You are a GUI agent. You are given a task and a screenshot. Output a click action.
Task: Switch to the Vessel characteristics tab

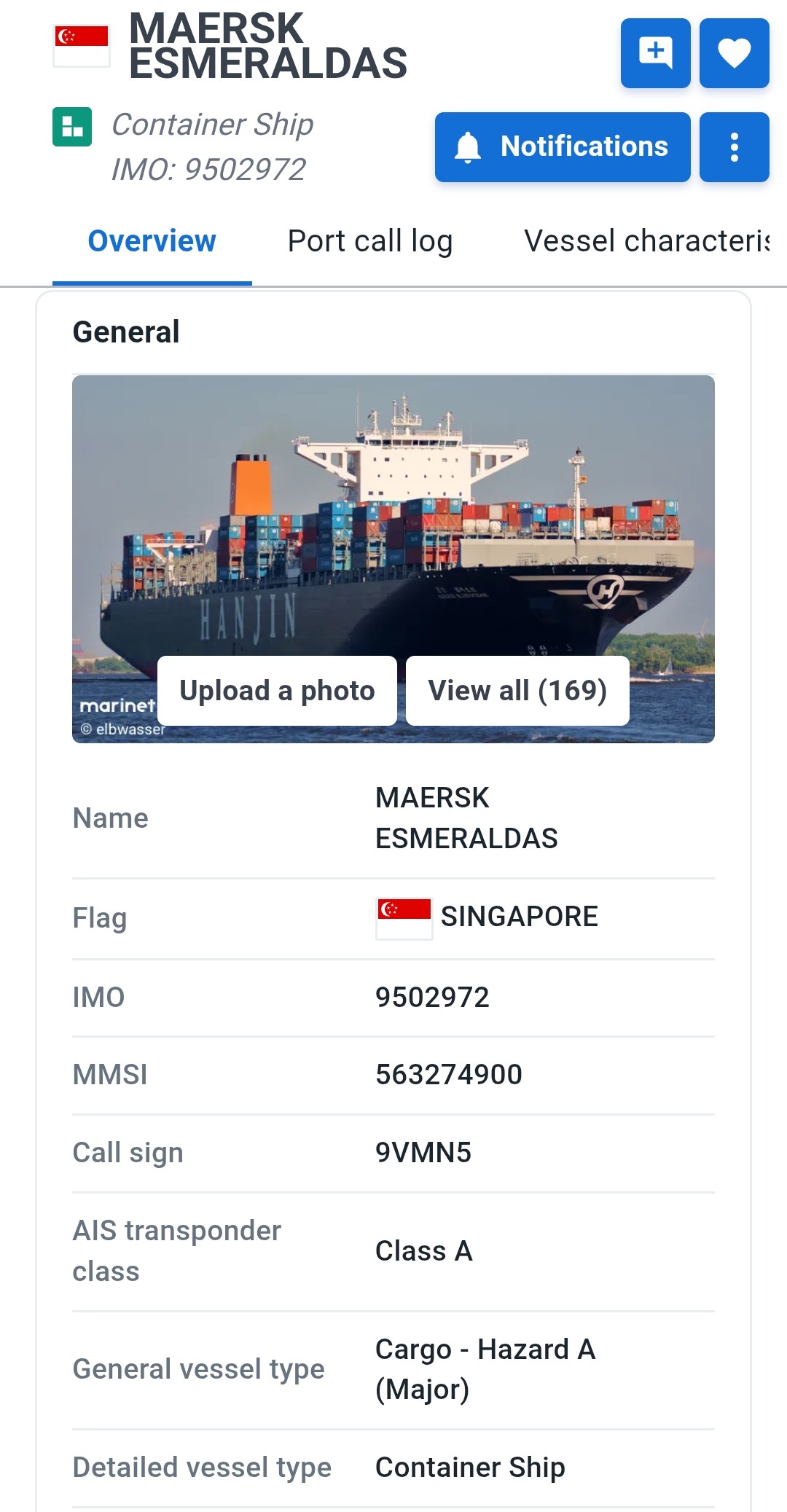click(x=647, y=241)
